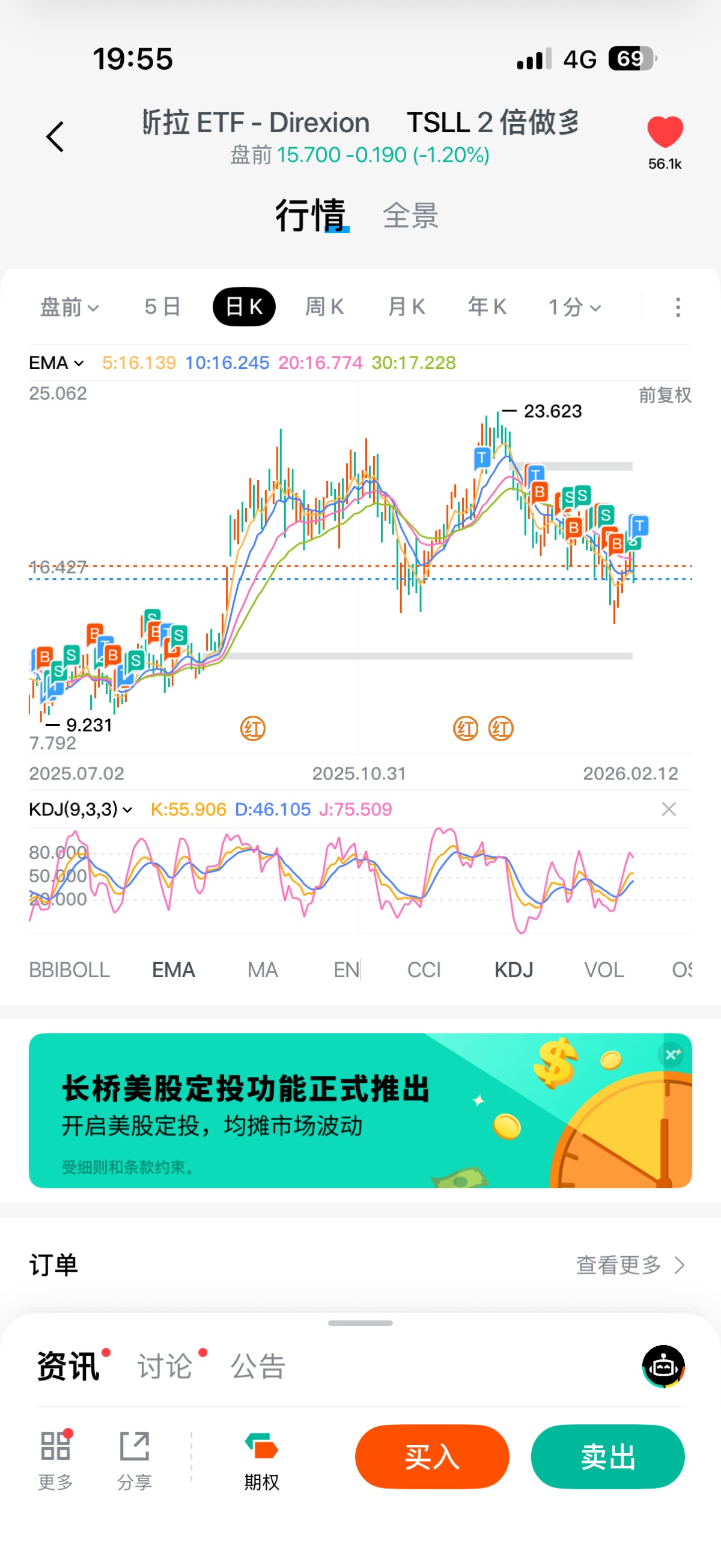Dismiss the 长桥美股定投 banner
The width and height of the screenshot is (721, 1568).
click(x=672, y=1054)
